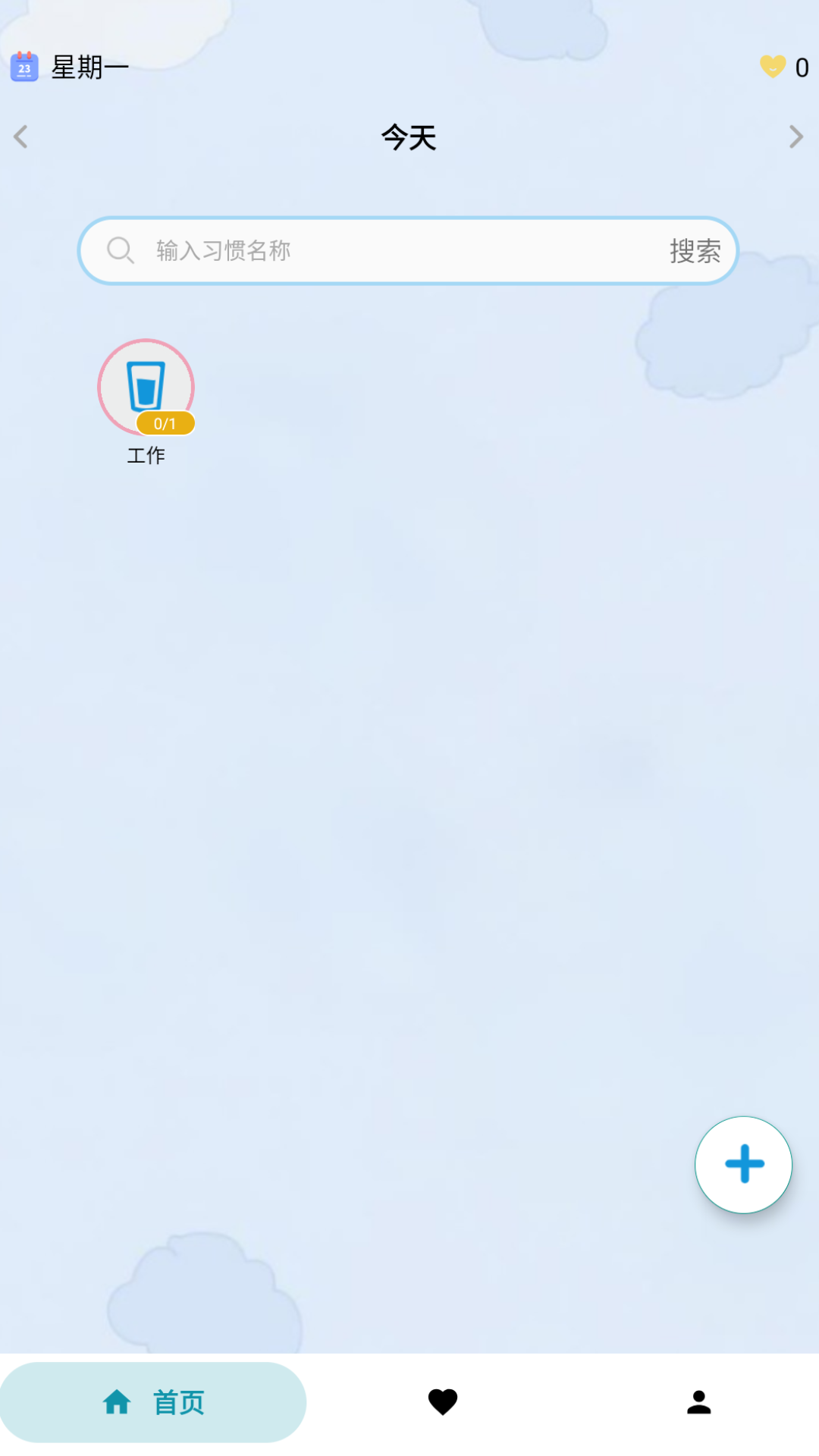This screenshot has width=819, height=1456.
Task: Click the yellow heart points icon
Action: click(x=771, y=67)
